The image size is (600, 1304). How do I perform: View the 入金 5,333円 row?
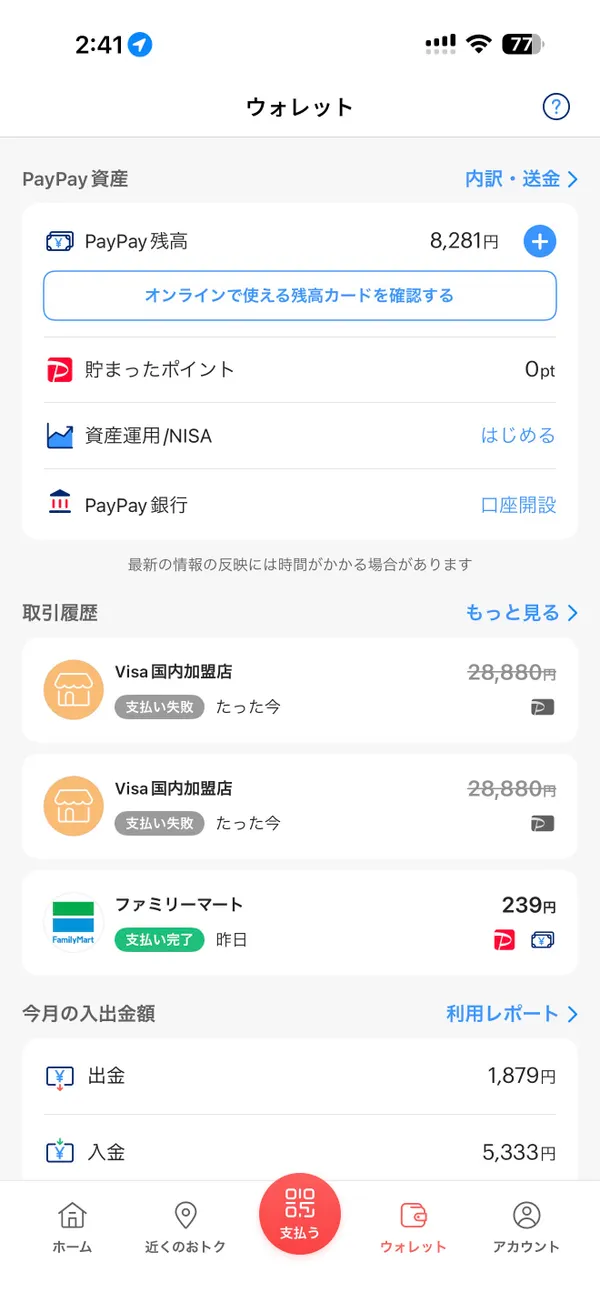tap(299, 1152)
